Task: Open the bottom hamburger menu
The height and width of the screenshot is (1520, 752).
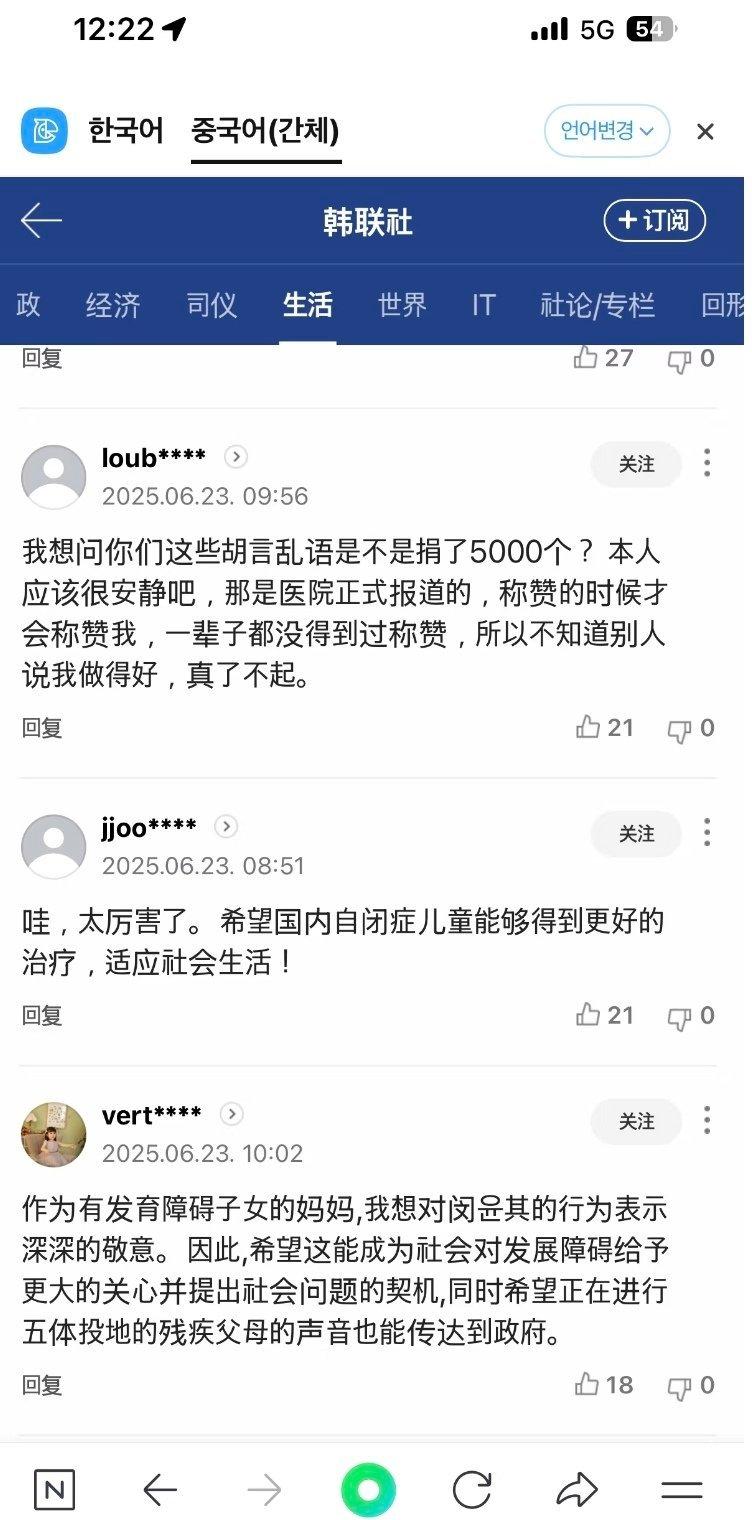Action: [x=682, y=1491]
